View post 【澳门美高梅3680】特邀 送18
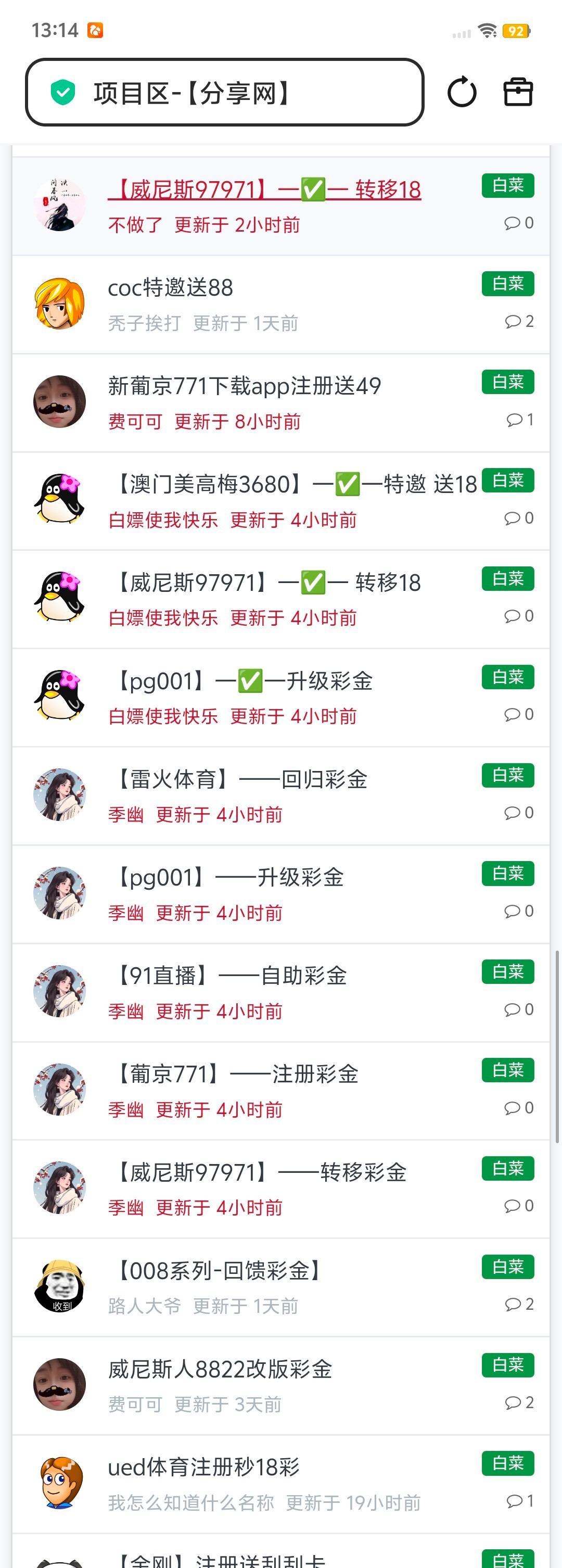Viewport: 562px width, 1568px height. click(x=292, y=485)
